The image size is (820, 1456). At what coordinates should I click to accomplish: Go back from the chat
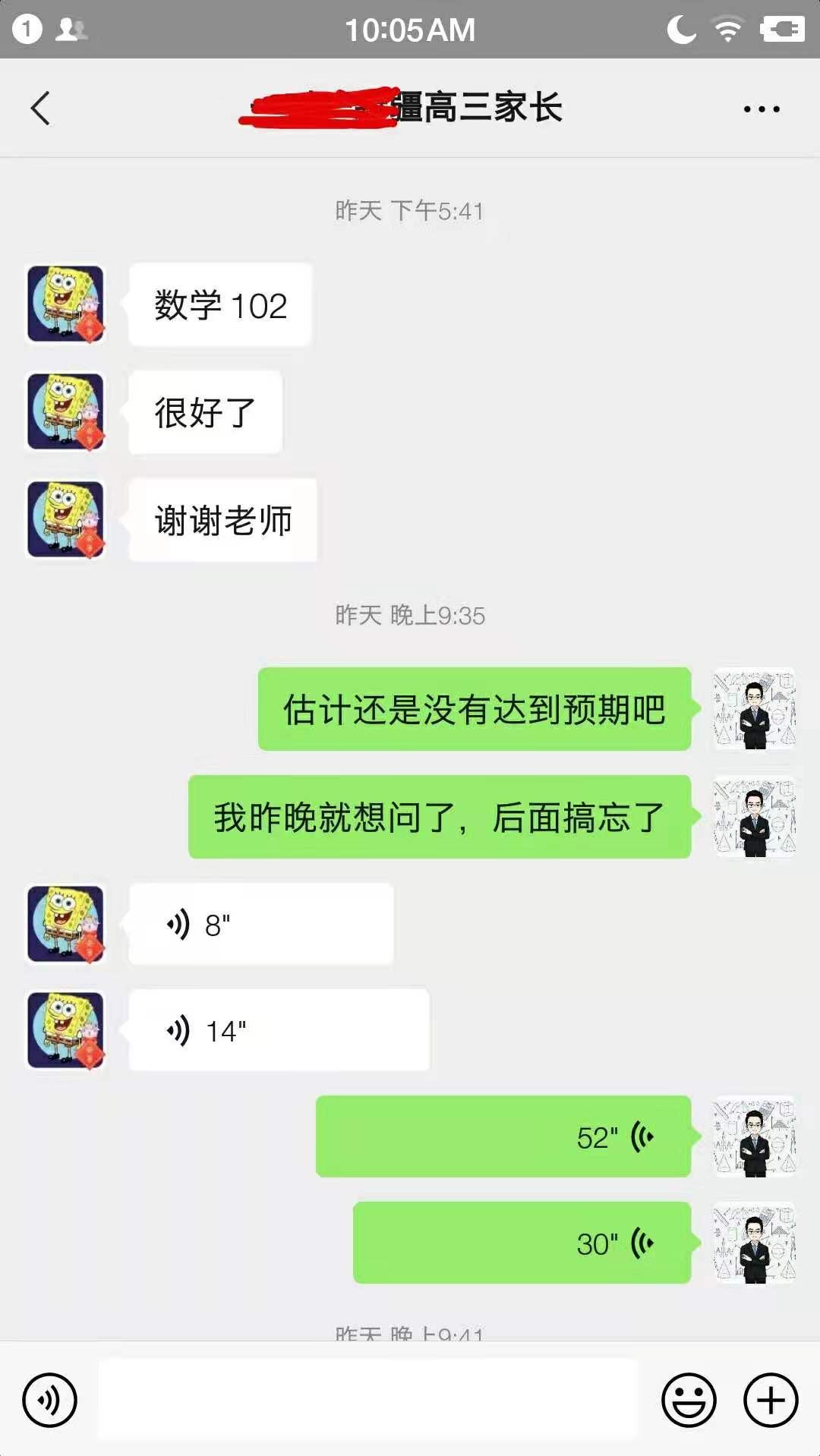point(41,109)
